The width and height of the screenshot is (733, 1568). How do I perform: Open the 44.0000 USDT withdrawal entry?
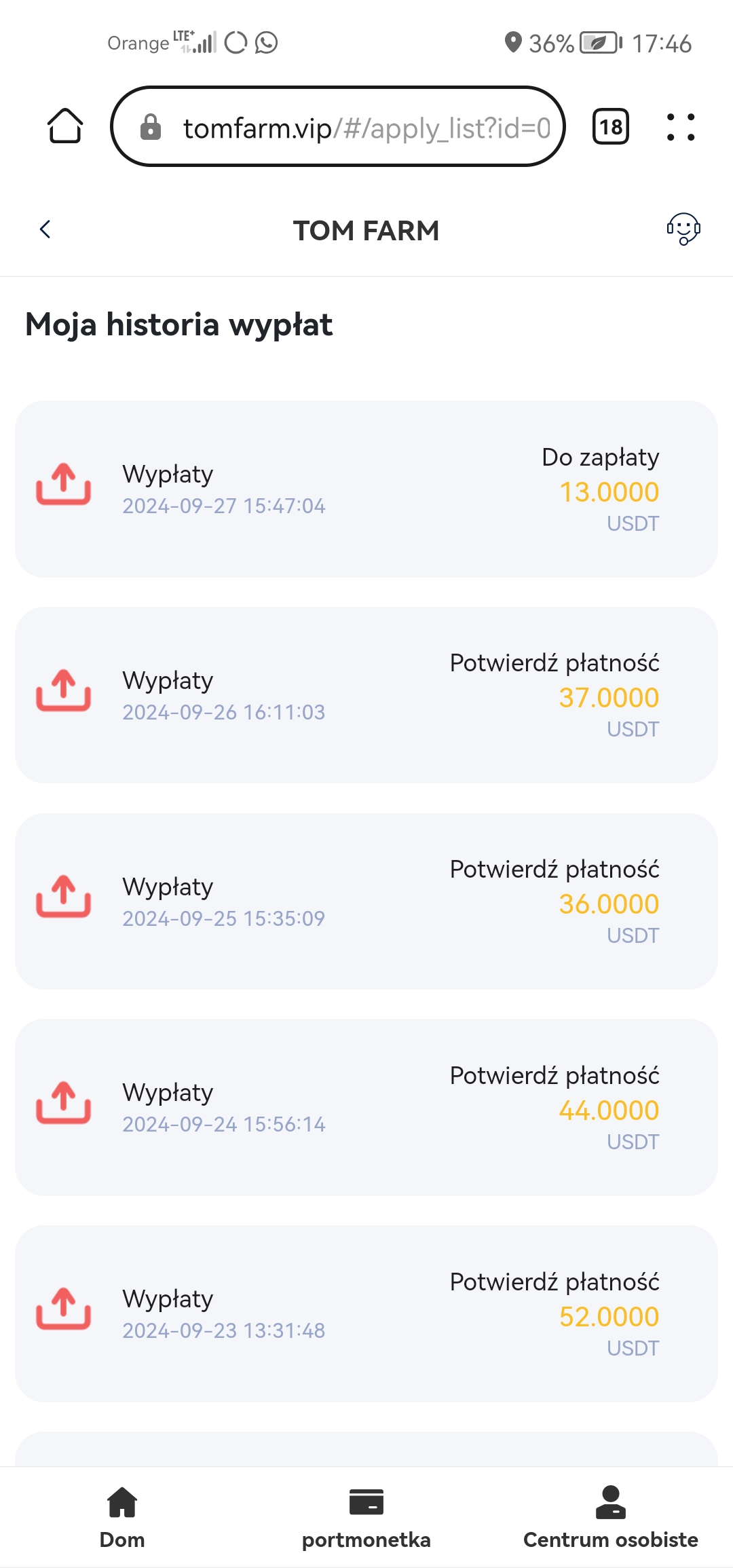[x=366, y=1108]
